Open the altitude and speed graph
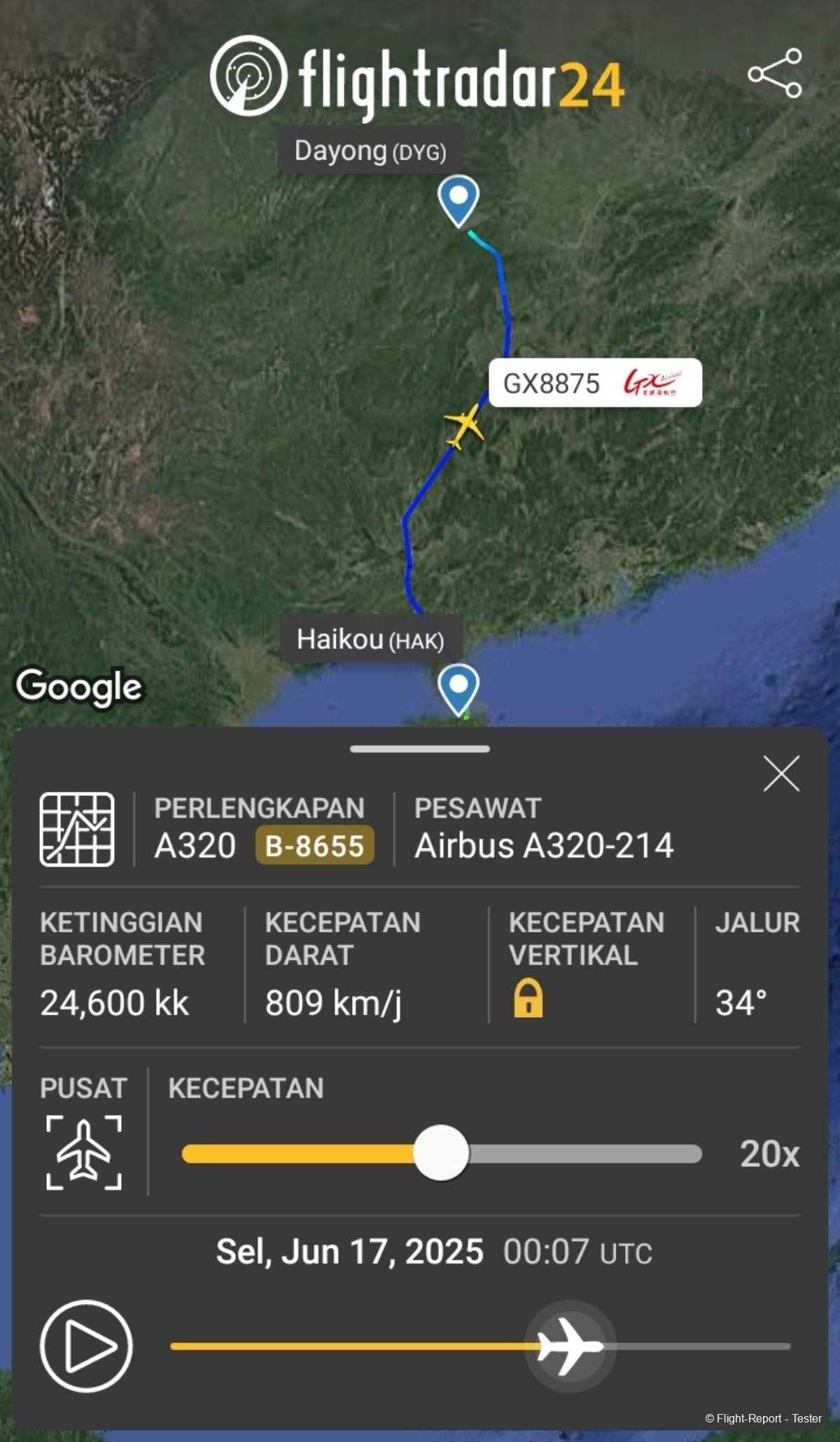Image resolution: width=840 pixels, height=1442 pixels. coord(77,829)
